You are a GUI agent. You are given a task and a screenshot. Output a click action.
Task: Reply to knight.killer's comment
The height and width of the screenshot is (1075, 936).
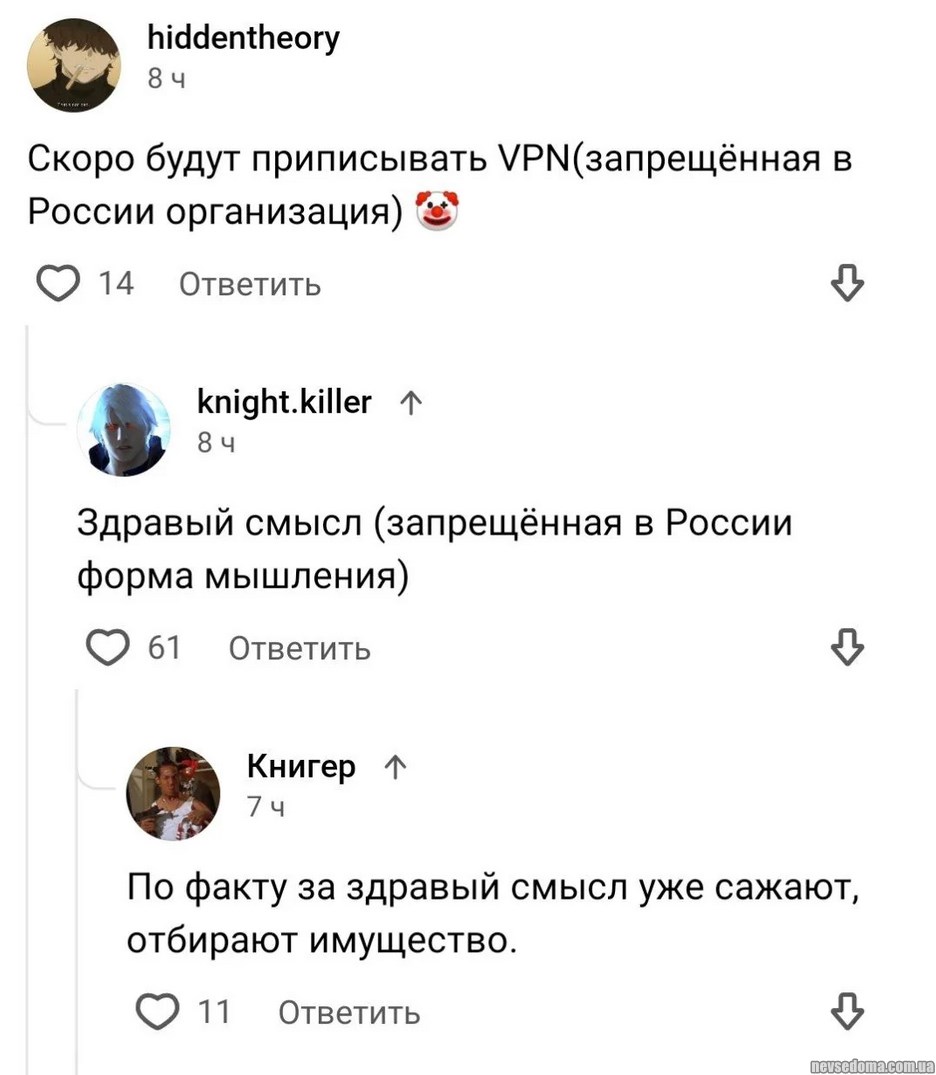(x=299, y=649)
